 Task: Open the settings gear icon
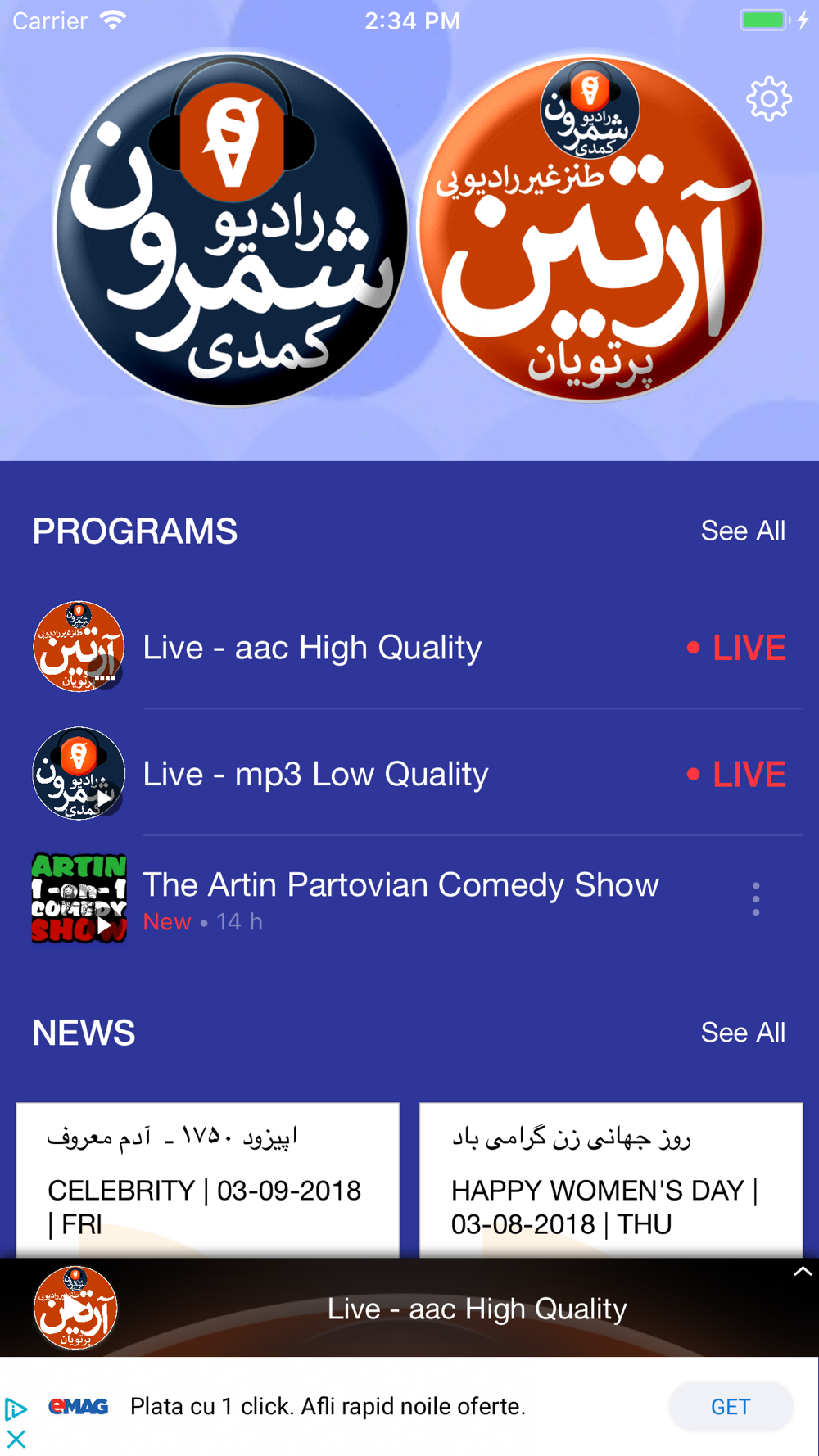[768, 100]
